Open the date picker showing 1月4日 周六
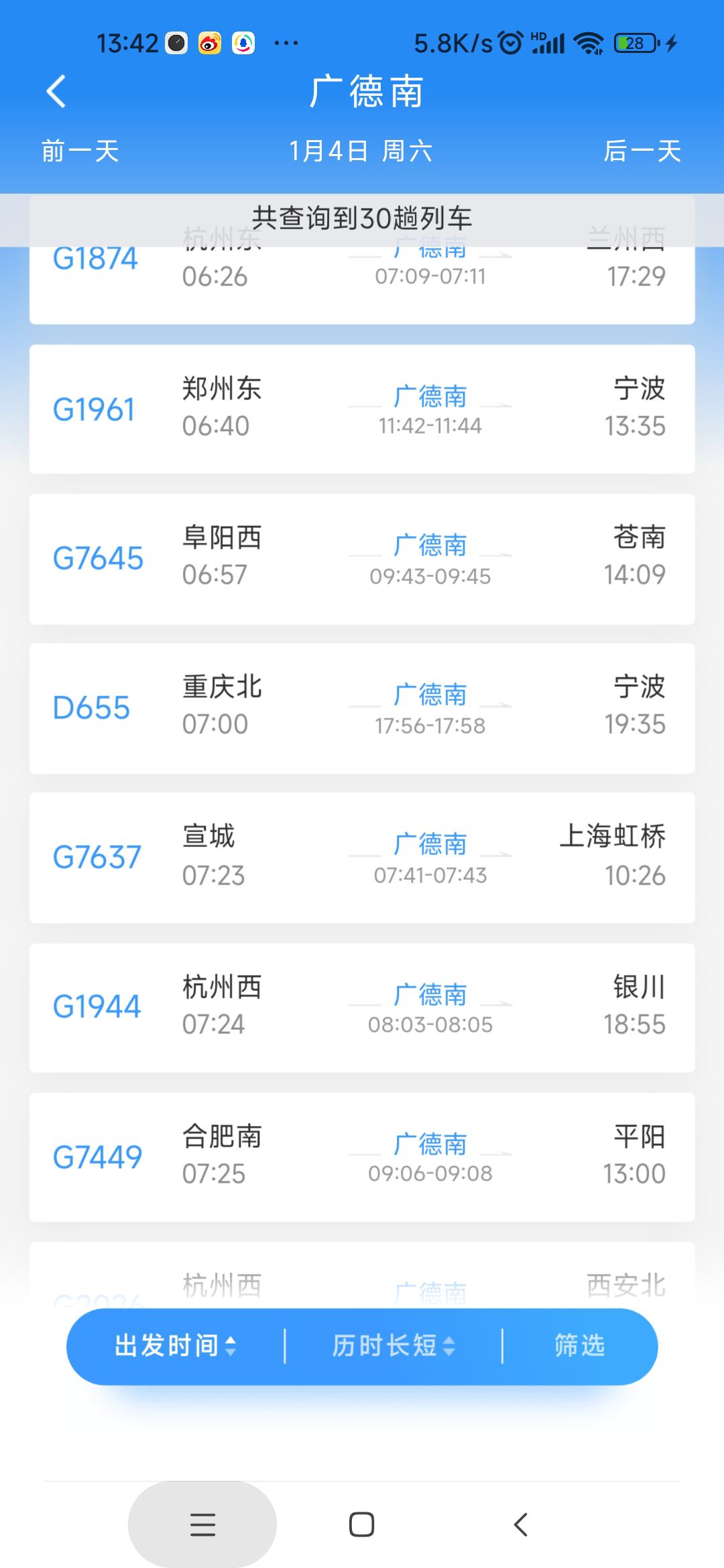This screenshot has width=724, height=1568. point(361,151)
